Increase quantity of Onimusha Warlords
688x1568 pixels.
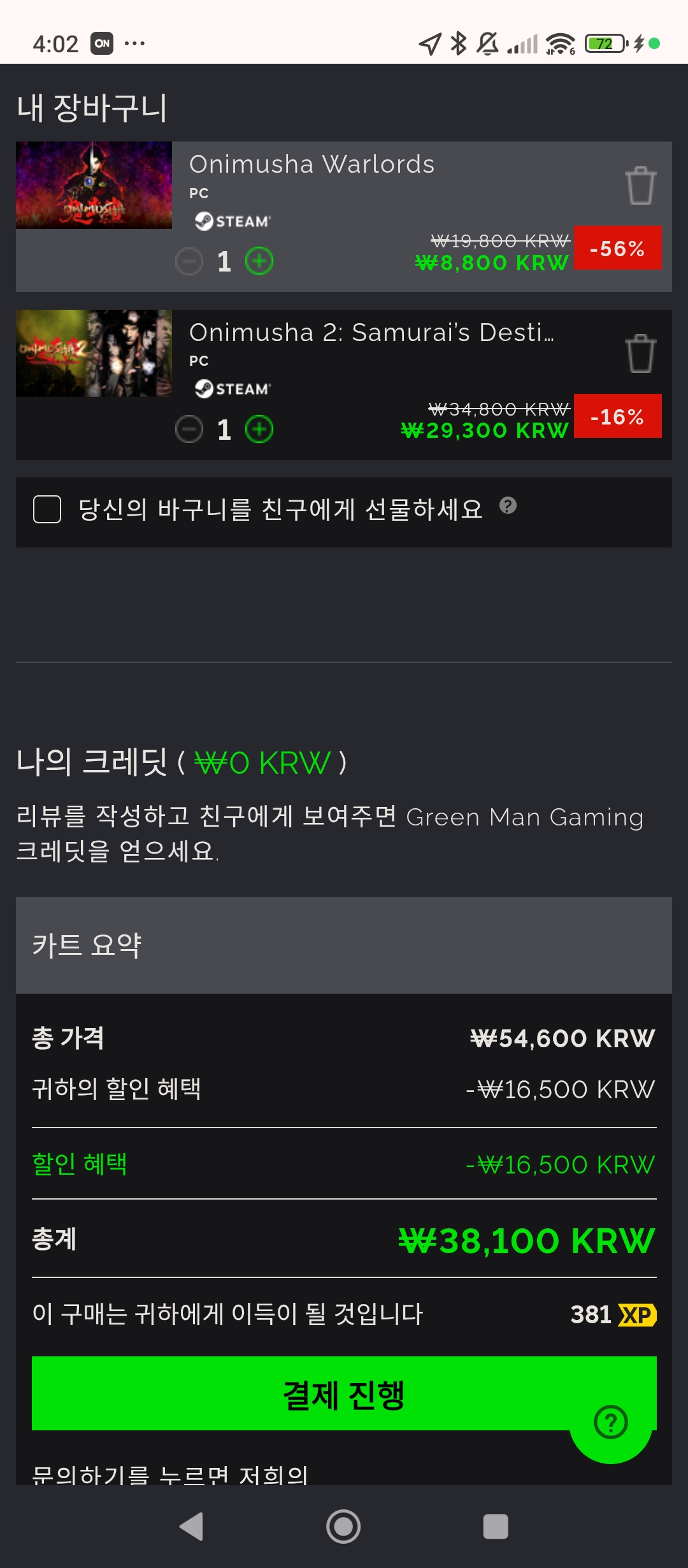pyautogui.click(x=259, y=261)
